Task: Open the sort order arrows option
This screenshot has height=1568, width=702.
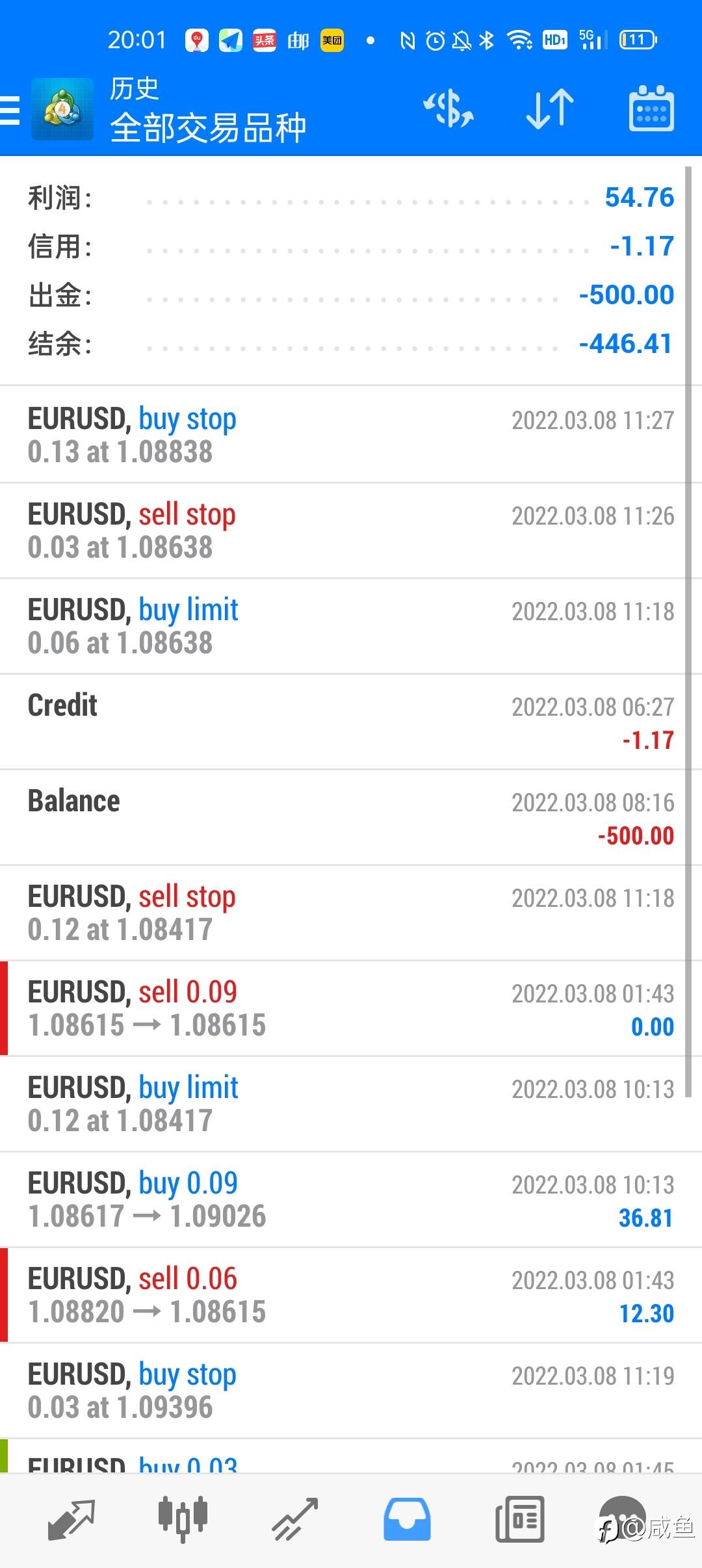Action: (550, 109)
